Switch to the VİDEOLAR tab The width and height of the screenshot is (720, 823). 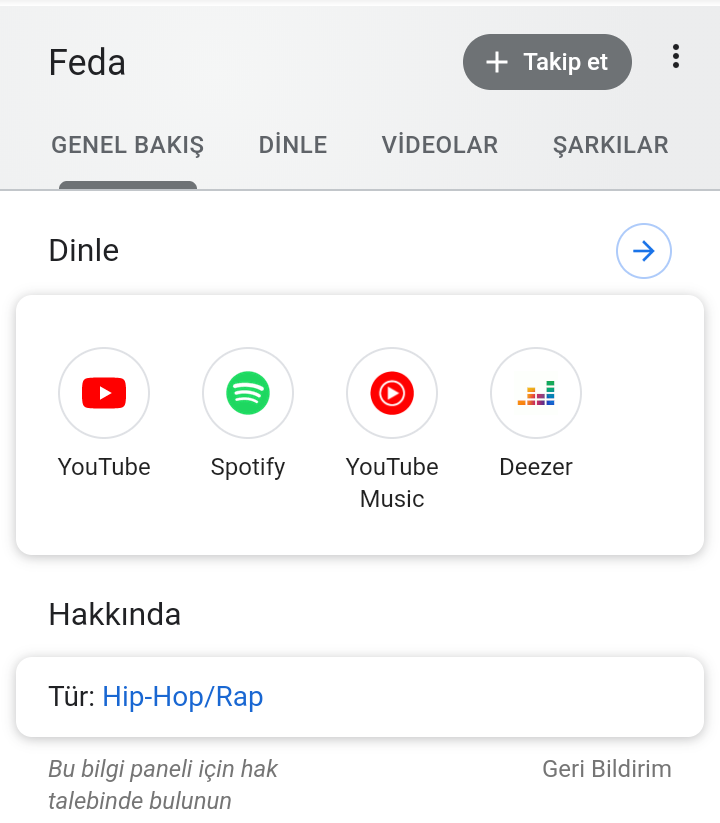coord(440,145)
